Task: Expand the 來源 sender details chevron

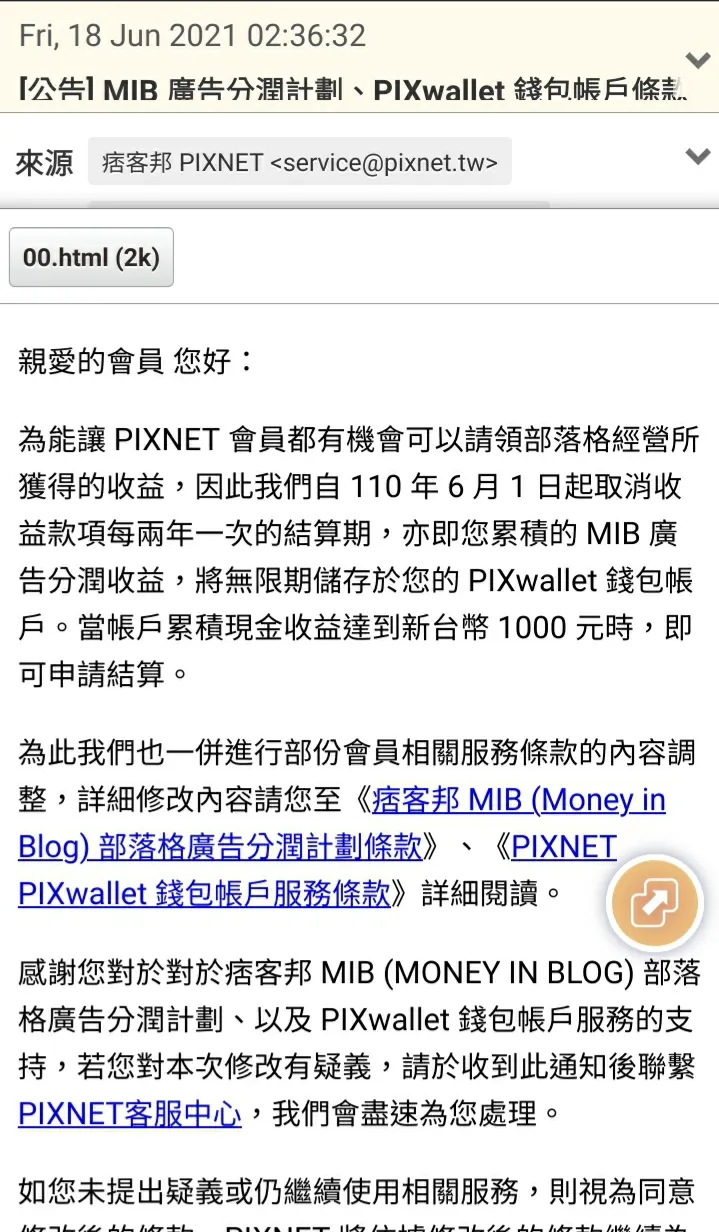Action: pyautogui.click(x=697, y=157)
